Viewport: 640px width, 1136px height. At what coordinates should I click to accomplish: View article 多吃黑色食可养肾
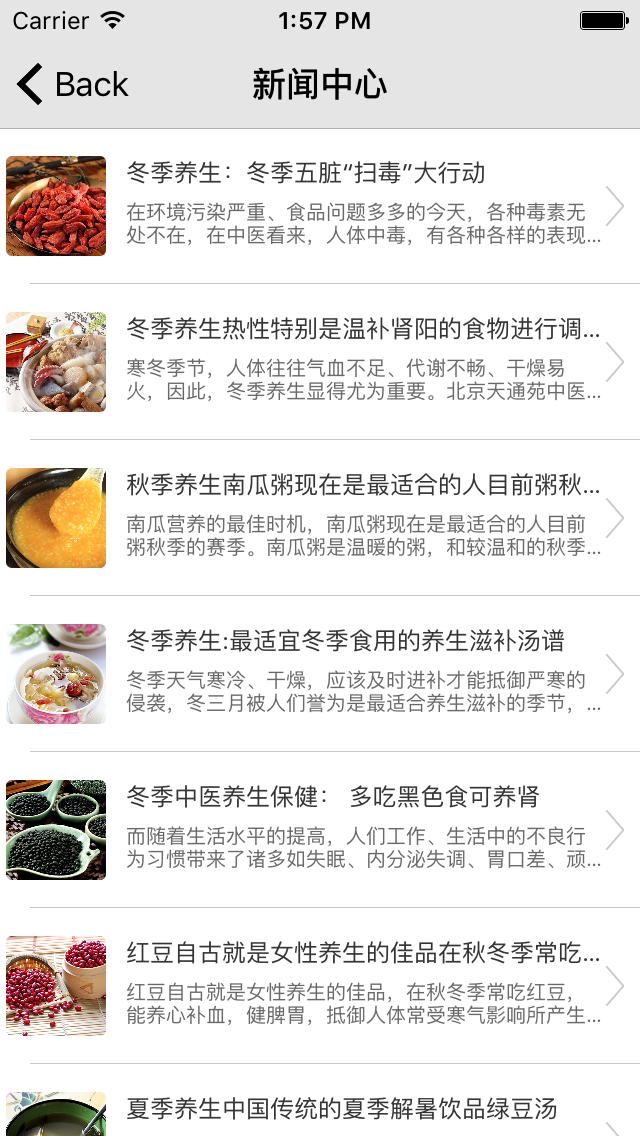click(x=320, y=829)
